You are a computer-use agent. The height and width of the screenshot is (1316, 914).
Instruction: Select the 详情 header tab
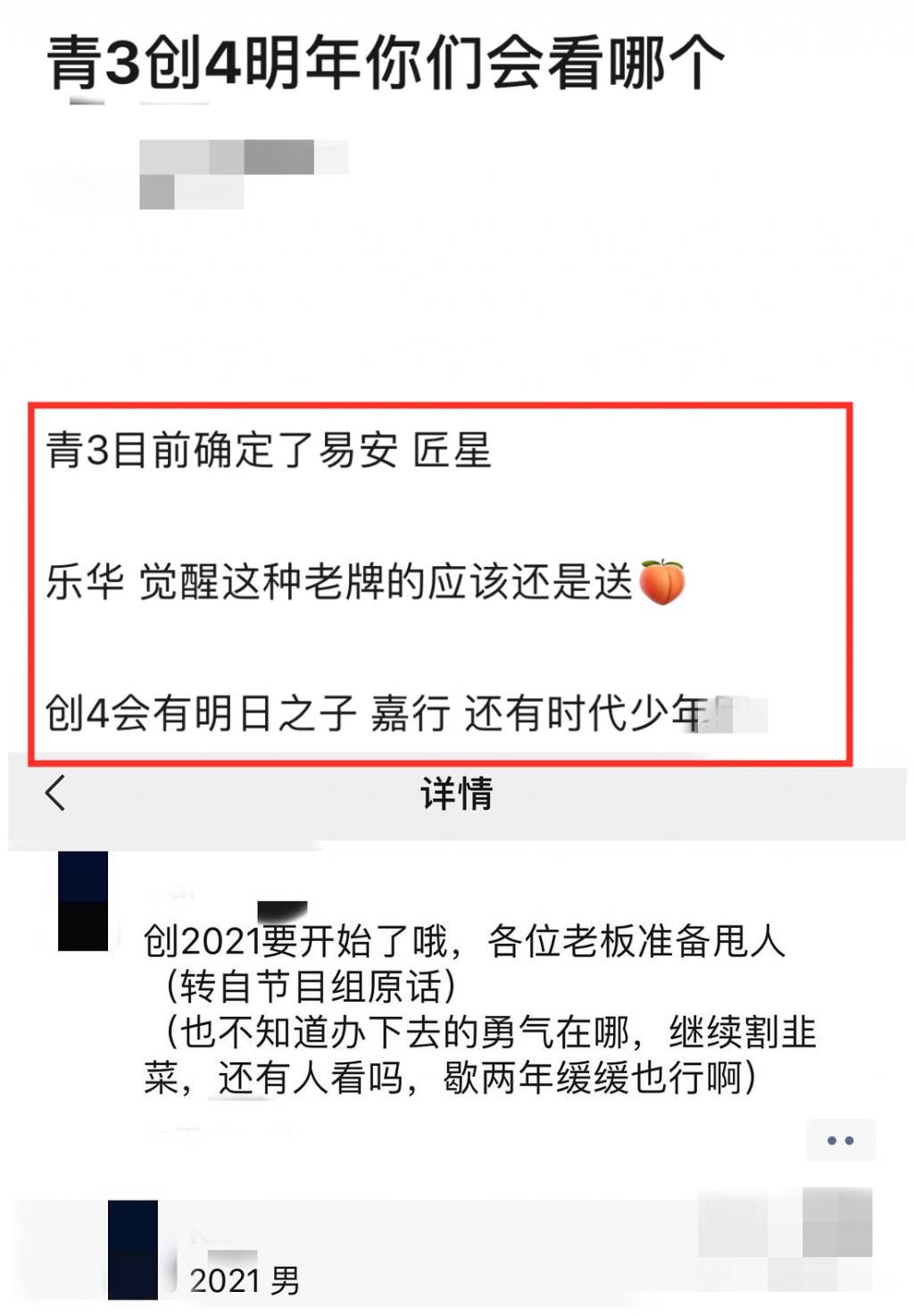pyautogui.click(x=457, y=794)
